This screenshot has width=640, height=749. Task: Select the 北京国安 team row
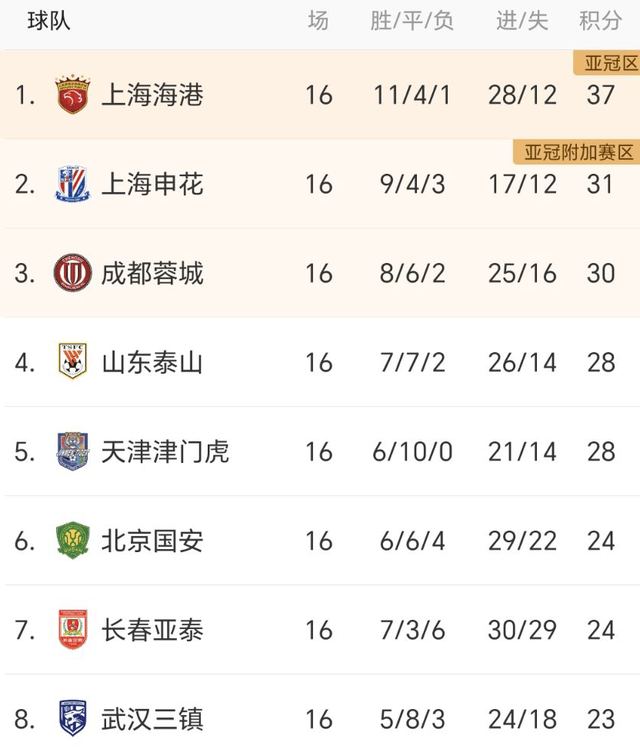[152, 541]
